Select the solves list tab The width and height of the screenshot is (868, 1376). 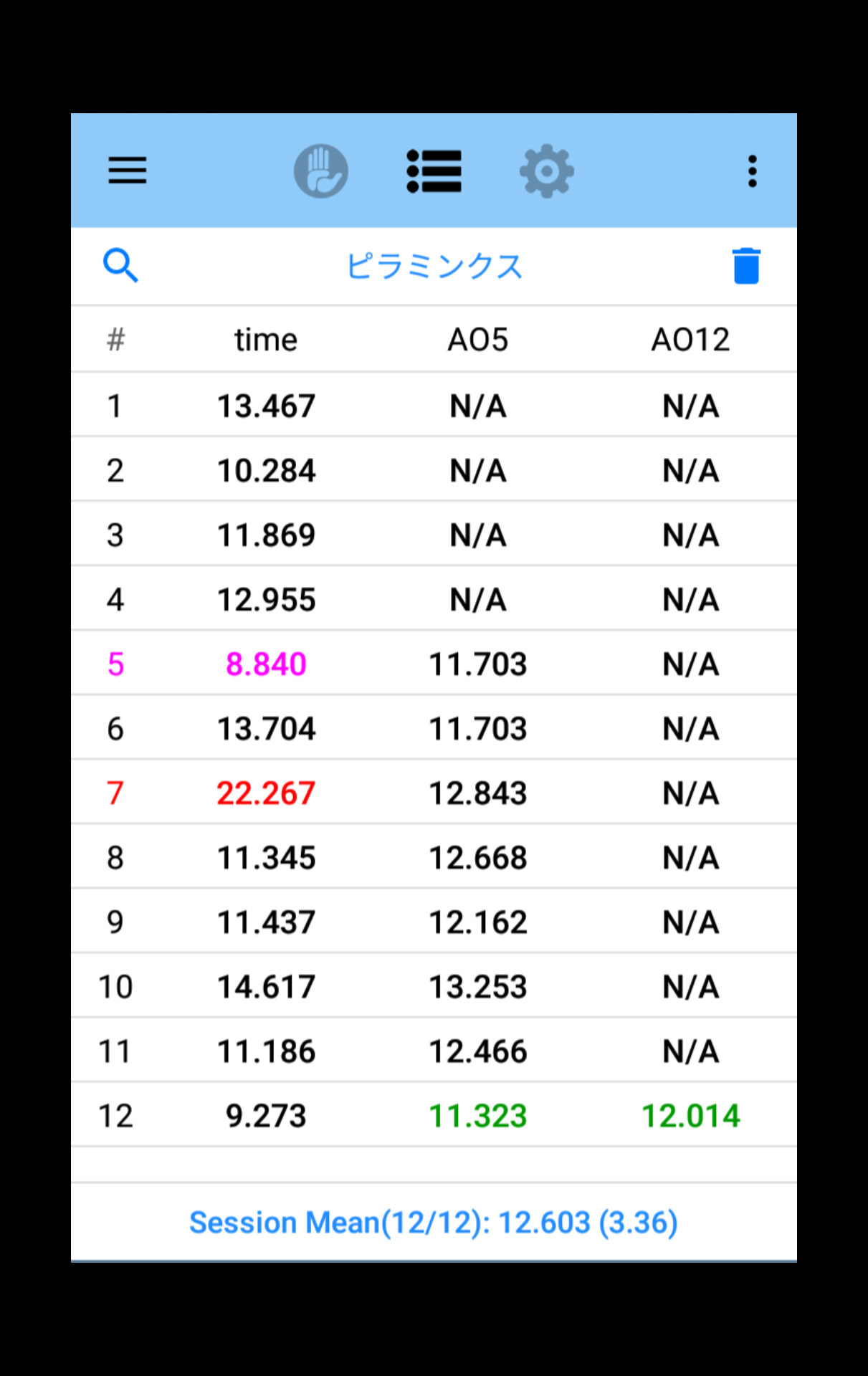coord(434,171)
